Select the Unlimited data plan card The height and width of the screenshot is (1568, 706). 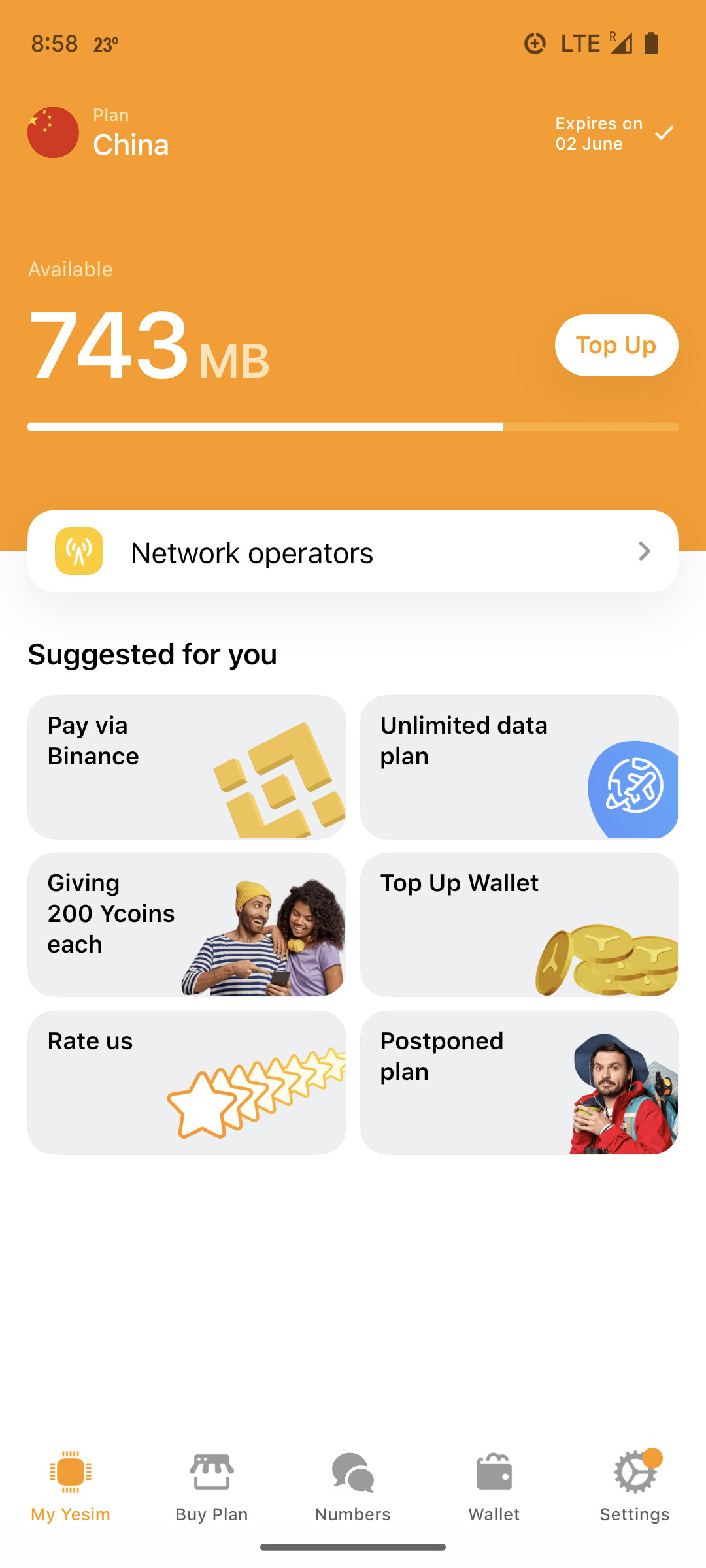(x=519, y=767)
